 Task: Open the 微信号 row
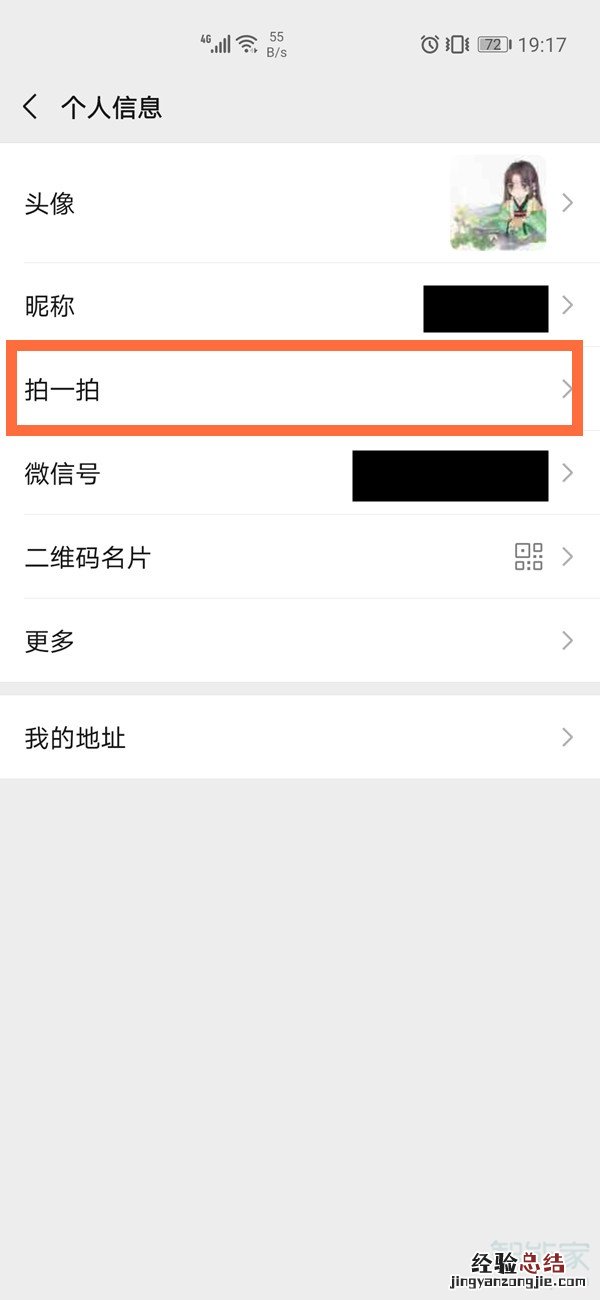[300, 474]
